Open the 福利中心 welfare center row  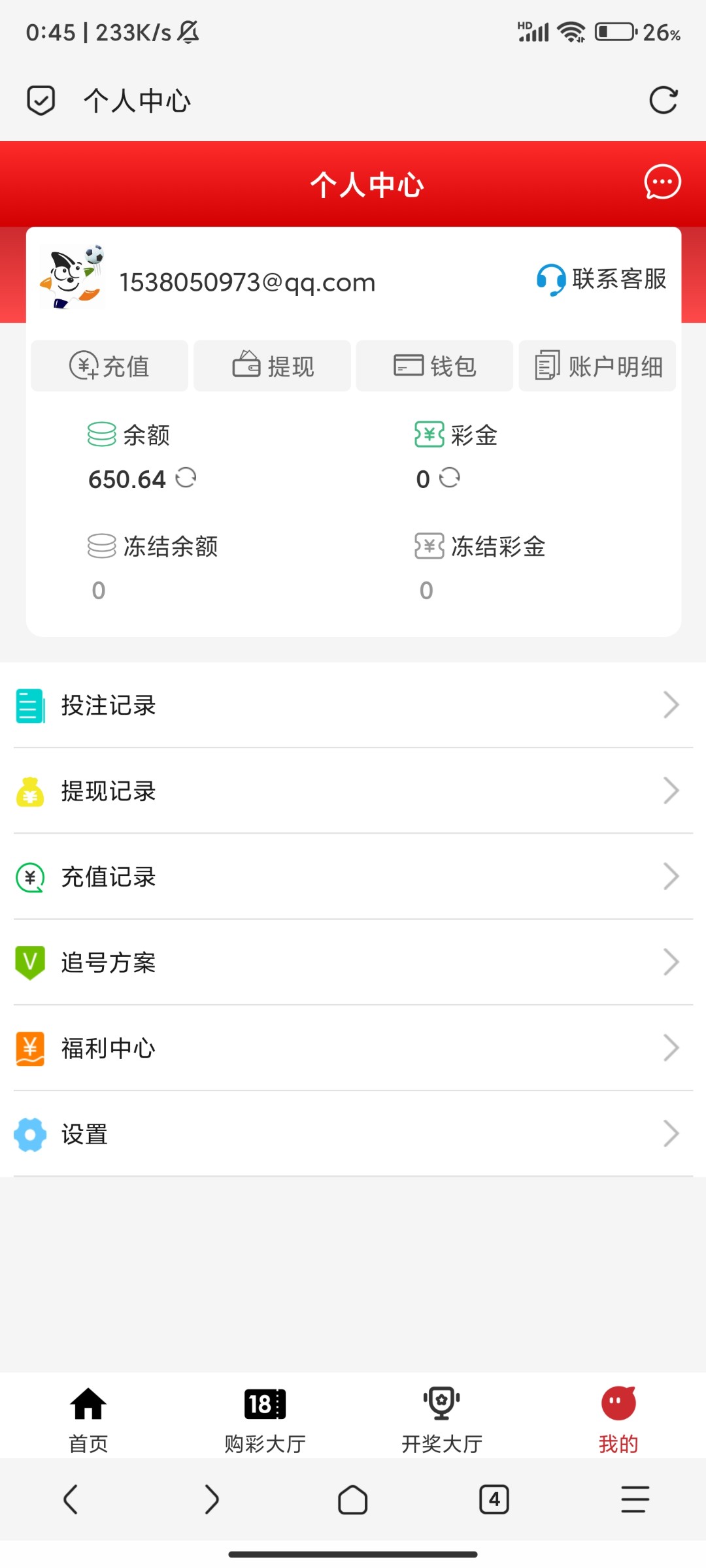(353, 1048)
